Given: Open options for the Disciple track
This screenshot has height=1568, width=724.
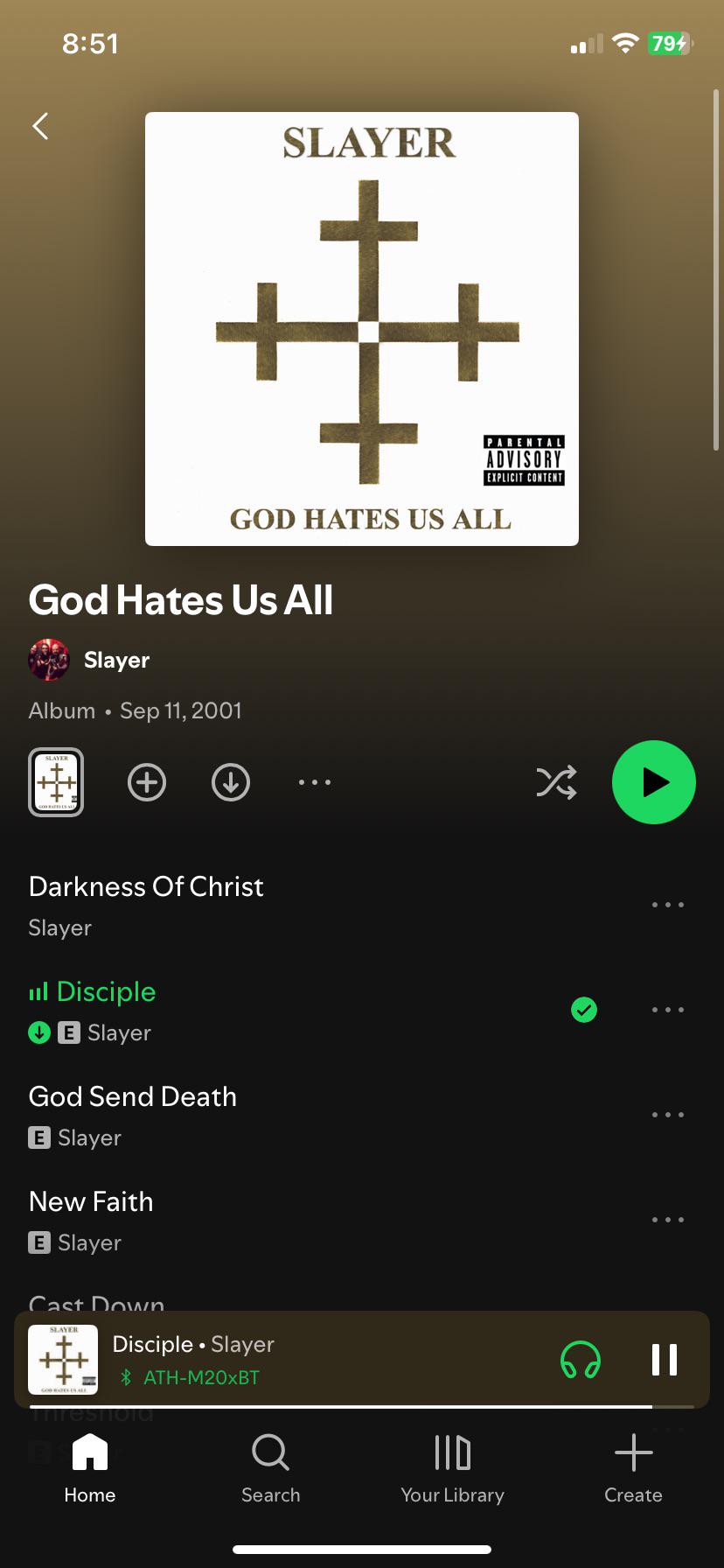Looking at the screenshot, I should pyautogui.click(x=668, y=1010).
